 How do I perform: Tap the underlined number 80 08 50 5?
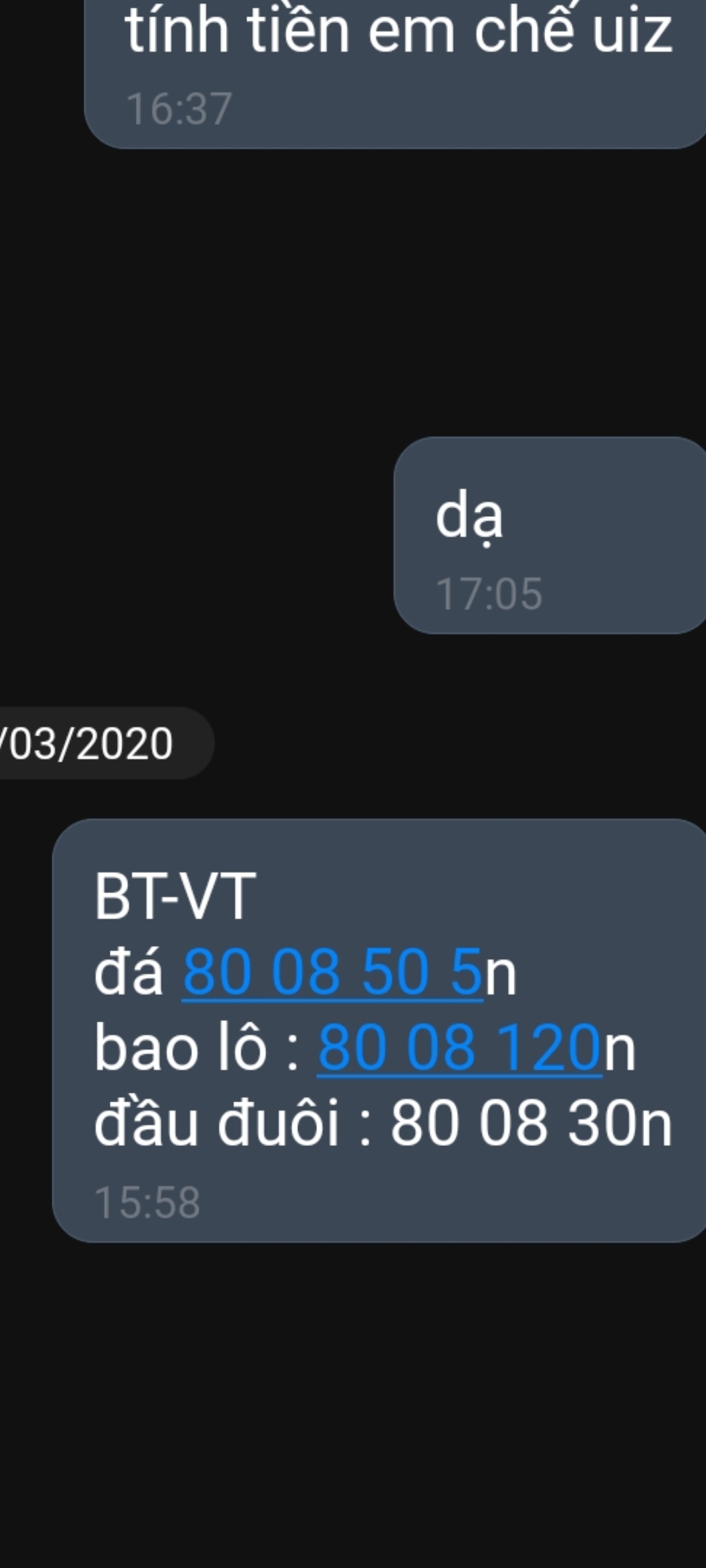point(333,972)
